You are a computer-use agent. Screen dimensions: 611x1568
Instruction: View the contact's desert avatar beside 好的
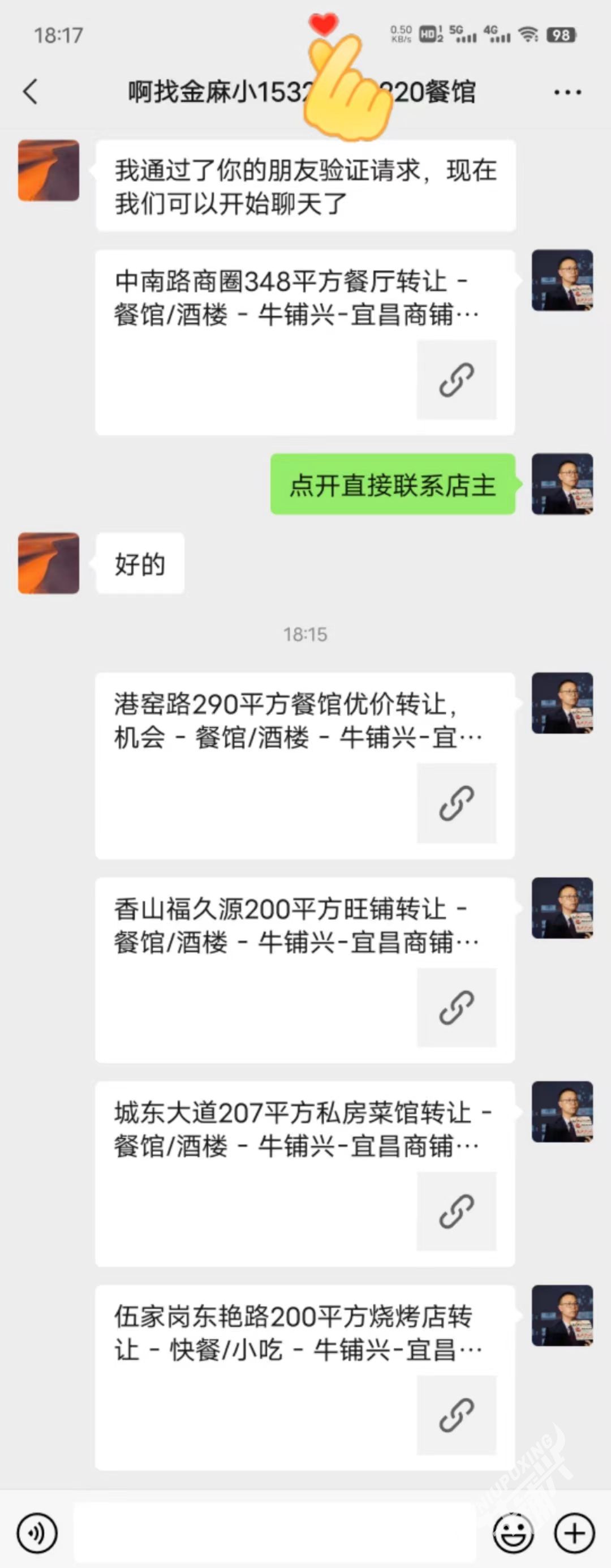click(49, 563)
